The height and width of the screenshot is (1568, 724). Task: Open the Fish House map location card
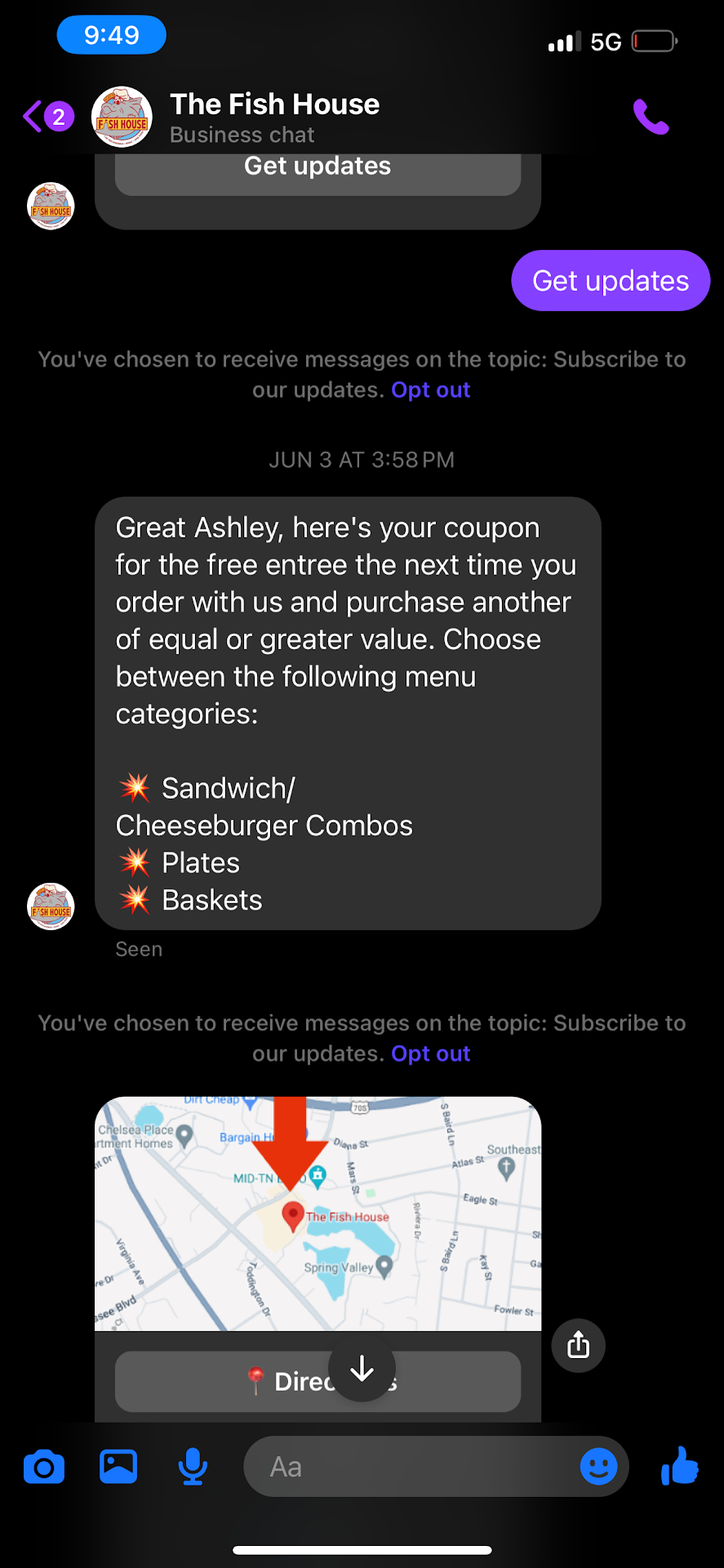[318, 1214]
